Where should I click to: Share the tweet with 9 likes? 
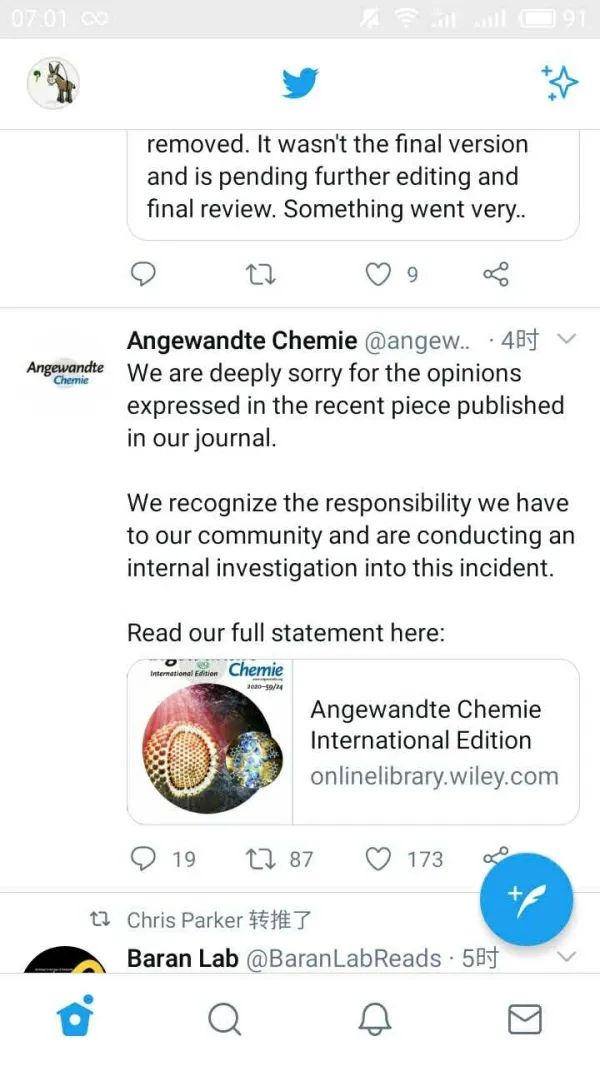[x=496, y=273]
